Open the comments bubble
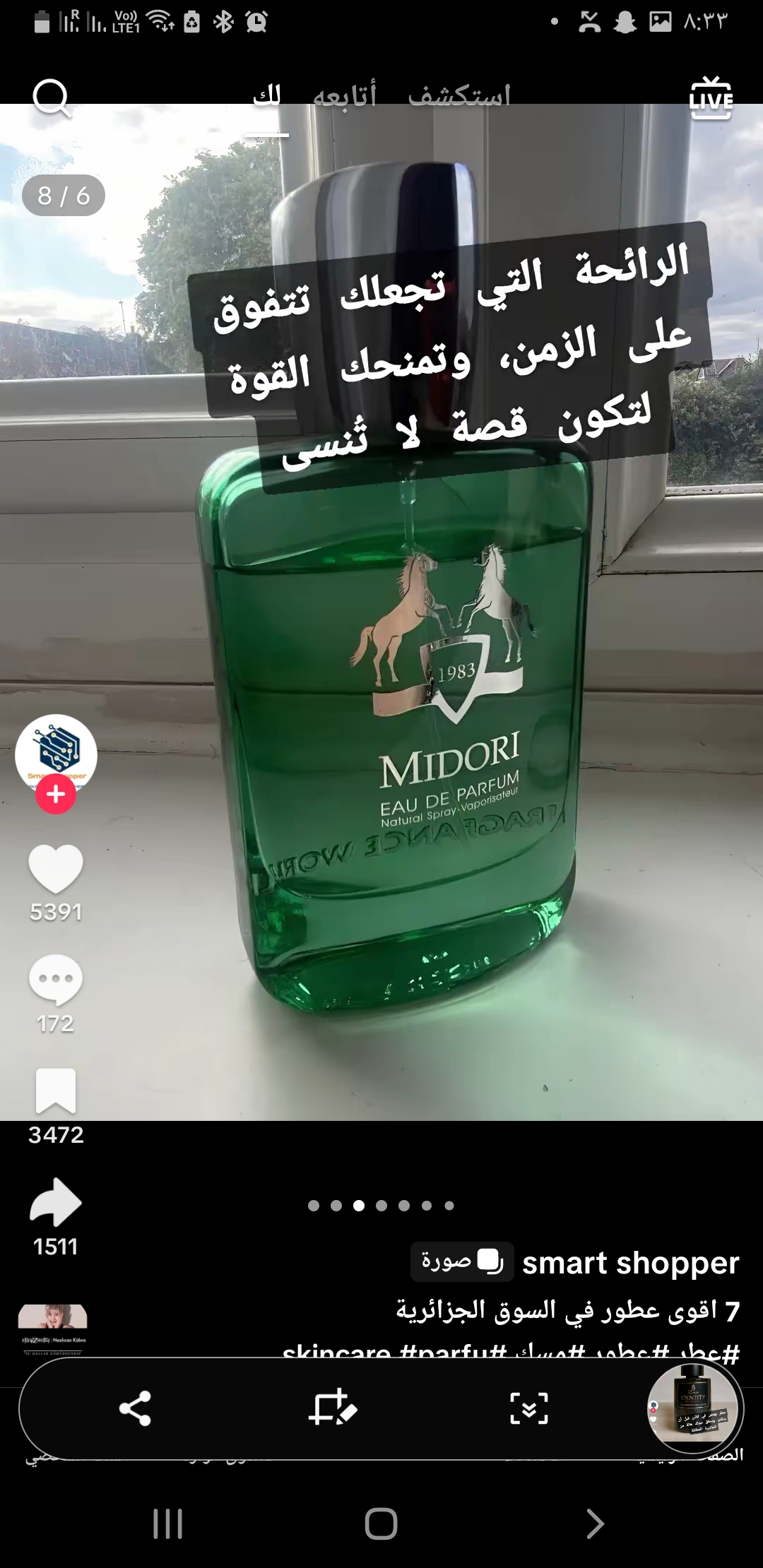763x1568 pixels. [x=56, y=979]
